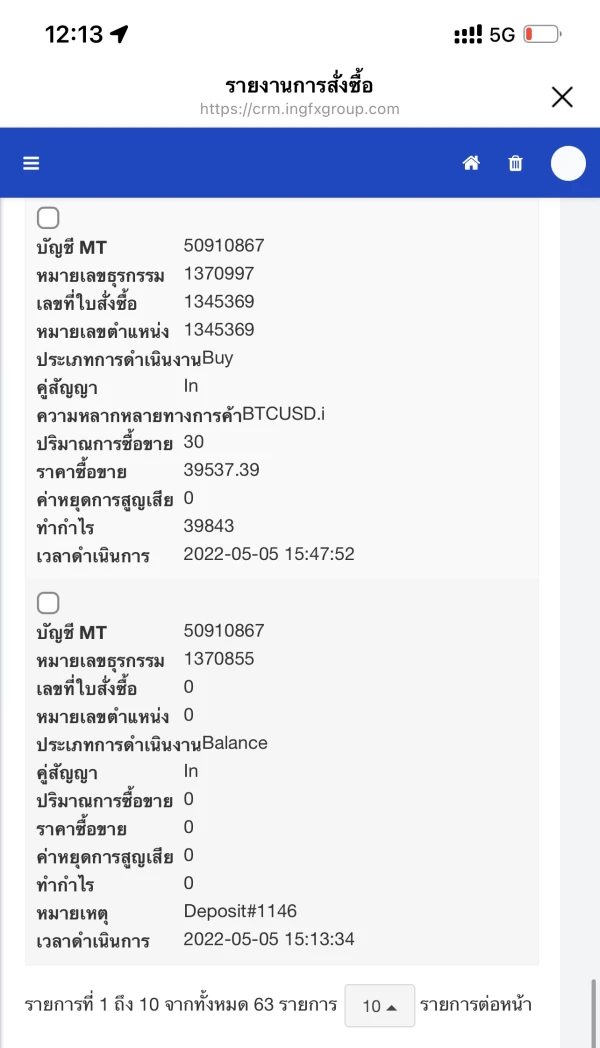This screenshot has width=600, height=1048.
Task: Close the order report web view
Action: pyautogui.click(x=562, y=97)
